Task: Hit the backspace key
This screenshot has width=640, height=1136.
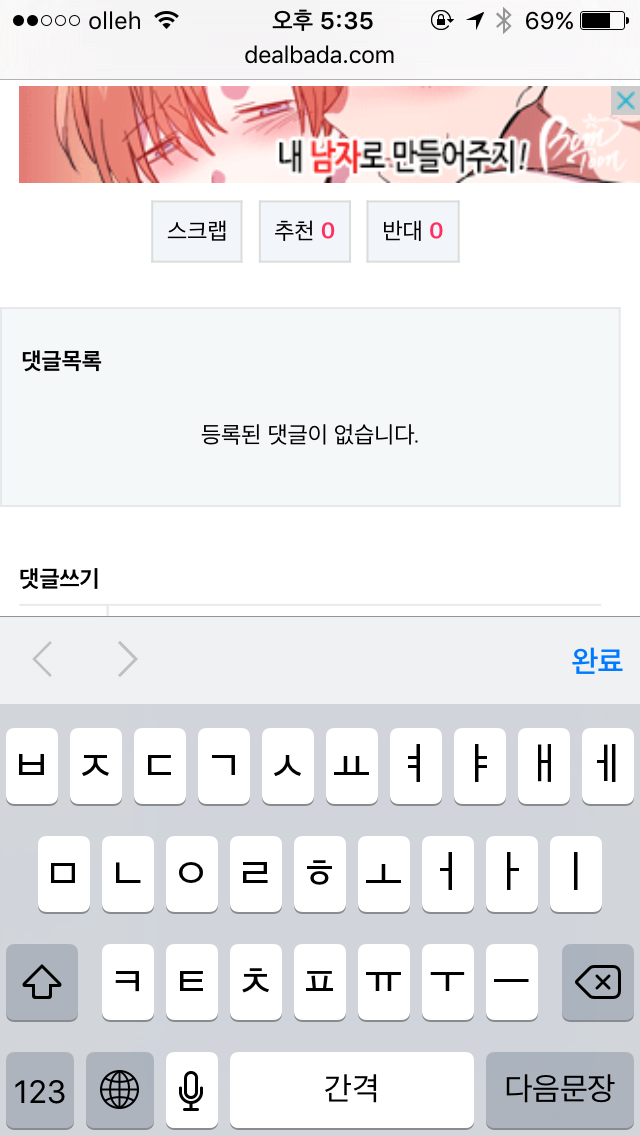Action: point(598,982)
